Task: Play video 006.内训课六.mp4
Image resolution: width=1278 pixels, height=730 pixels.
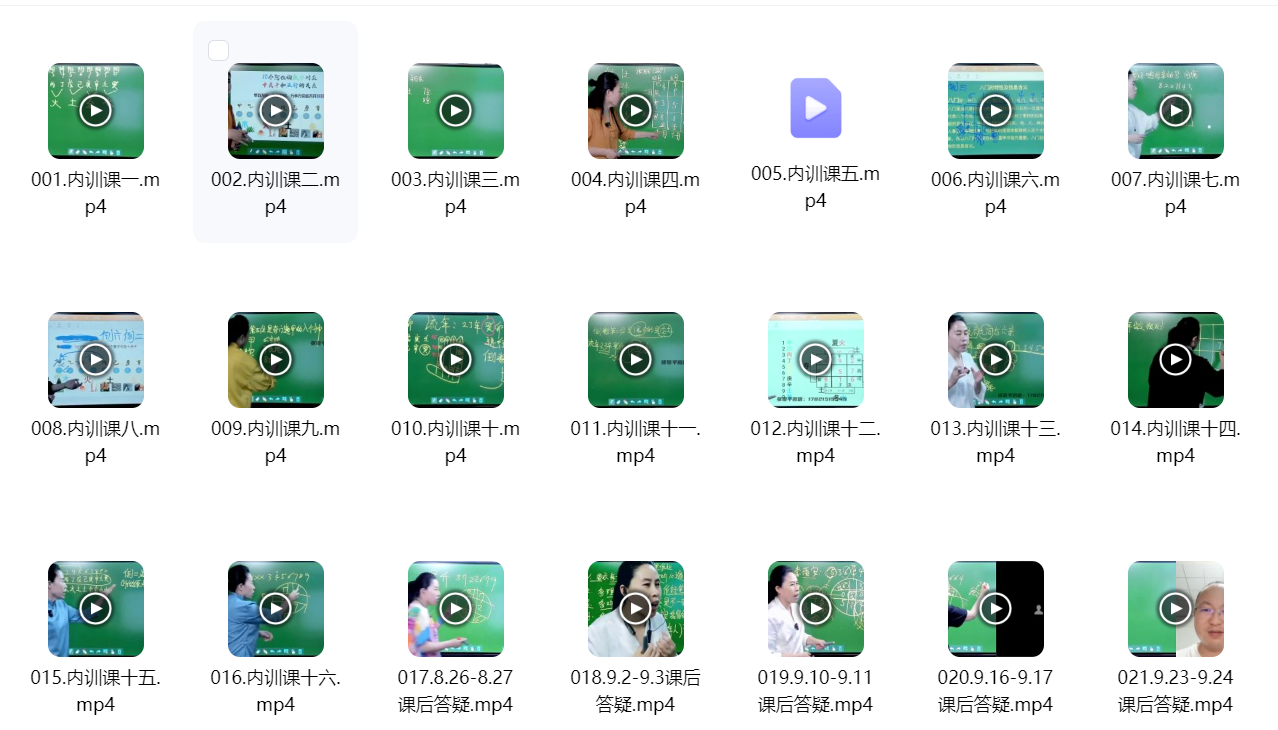Action: pos(996,110)
